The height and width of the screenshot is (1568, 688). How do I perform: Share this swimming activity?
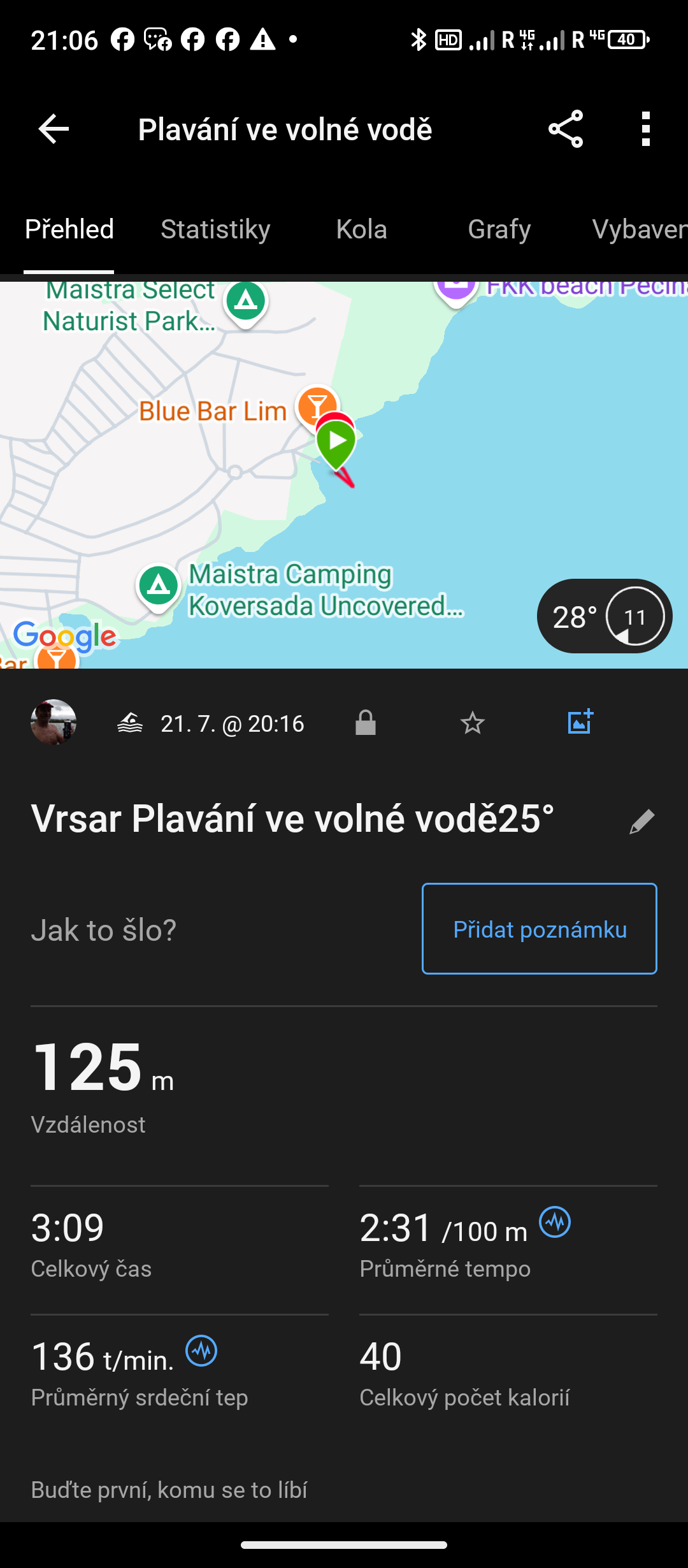coord(566,129)
